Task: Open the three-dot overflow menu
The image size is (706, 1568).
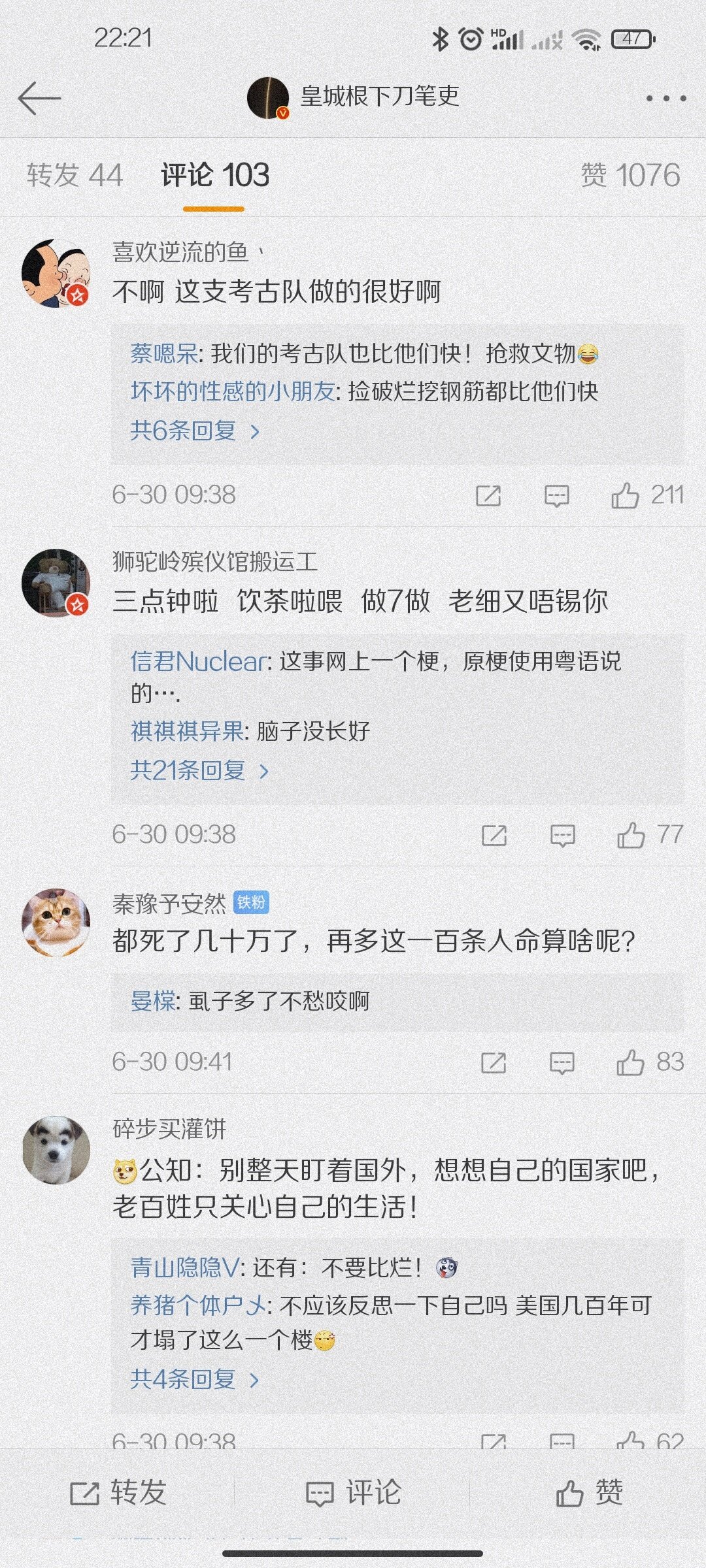Action: point(665,99)
